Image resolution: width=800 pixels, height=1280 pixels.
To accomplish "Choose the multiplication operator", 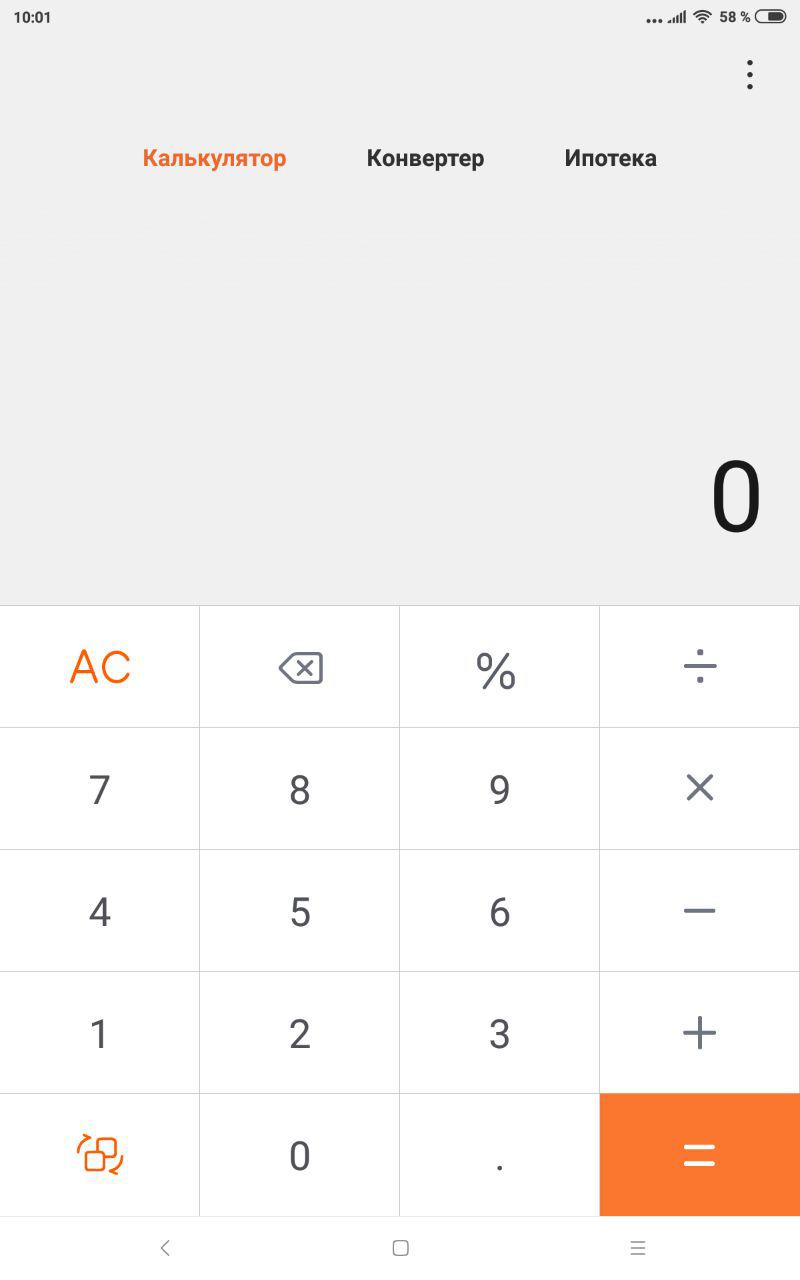I will point(700,789).
